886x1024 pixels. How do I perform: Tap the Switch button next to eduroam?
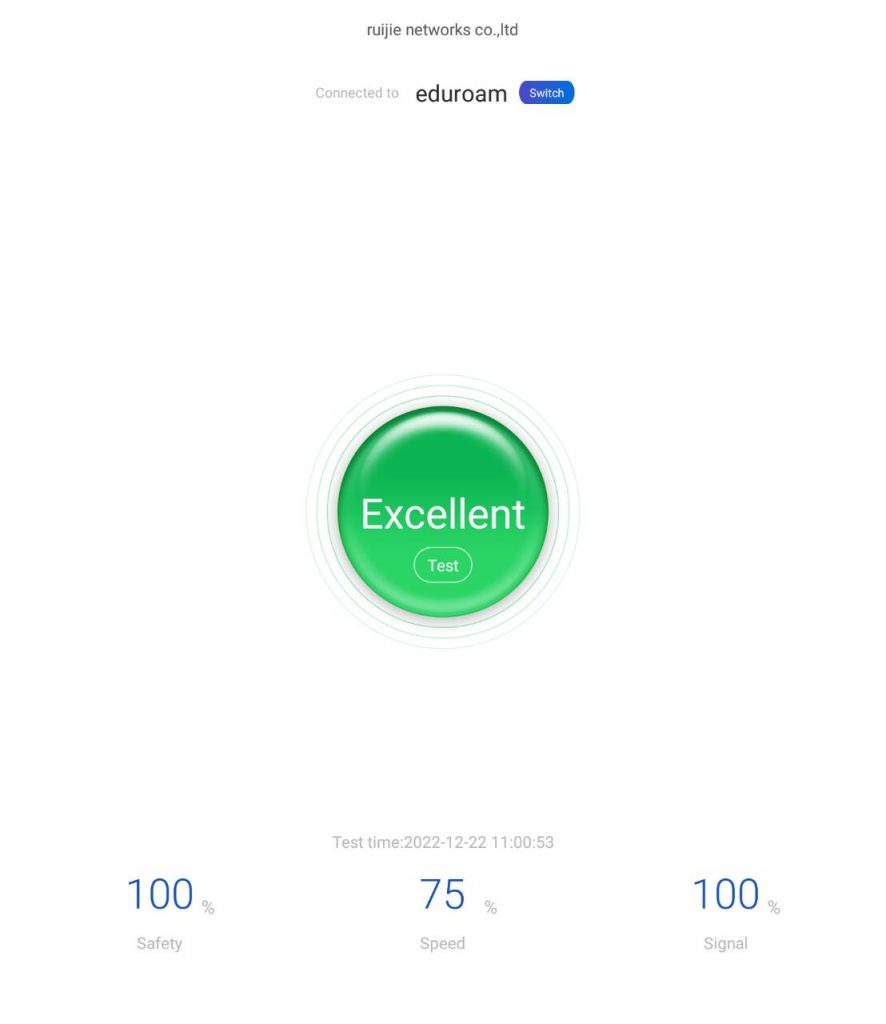pos(546,93)
